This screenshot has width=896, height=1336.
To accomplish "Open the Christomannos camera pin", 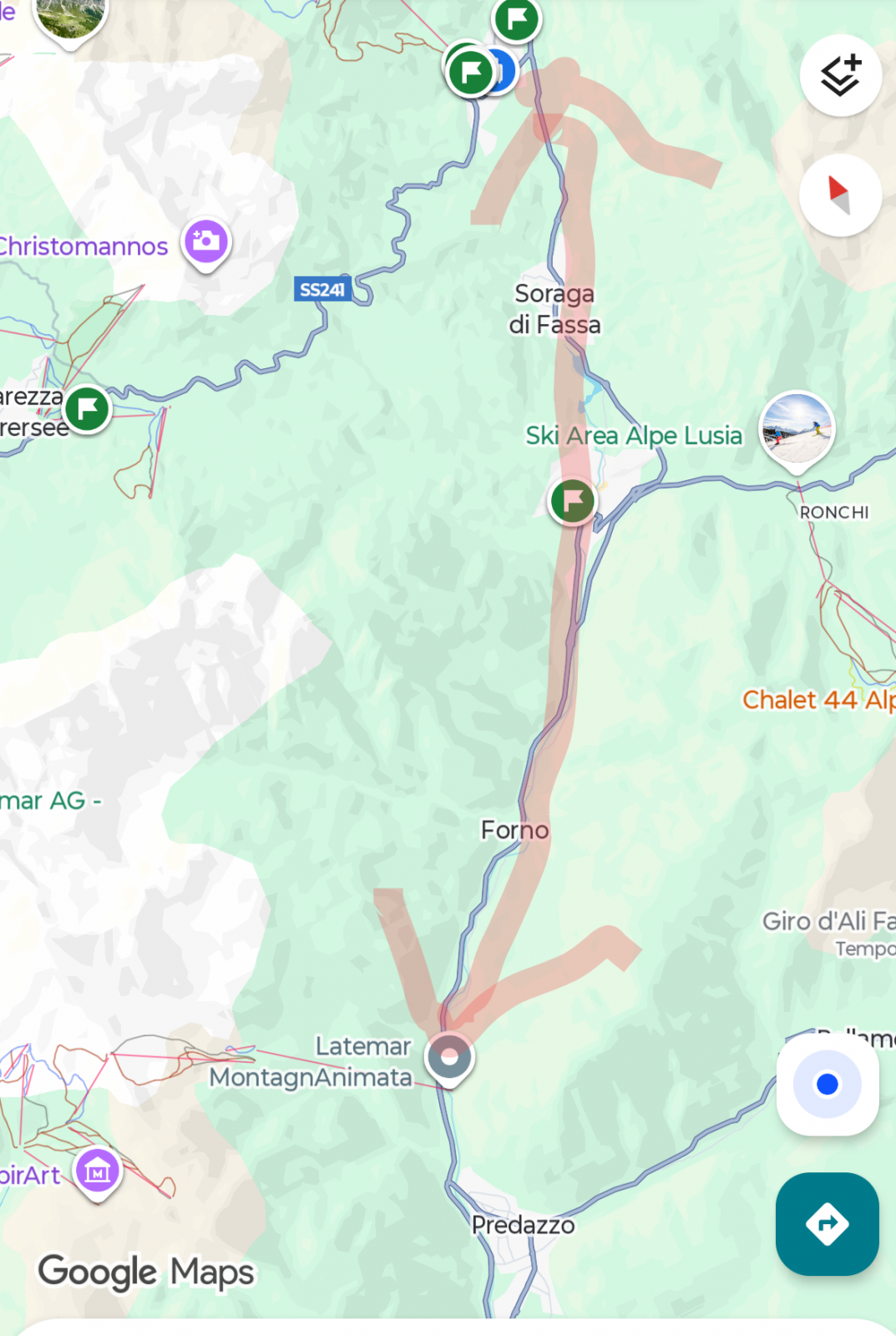I will click(x=206, y=242).
